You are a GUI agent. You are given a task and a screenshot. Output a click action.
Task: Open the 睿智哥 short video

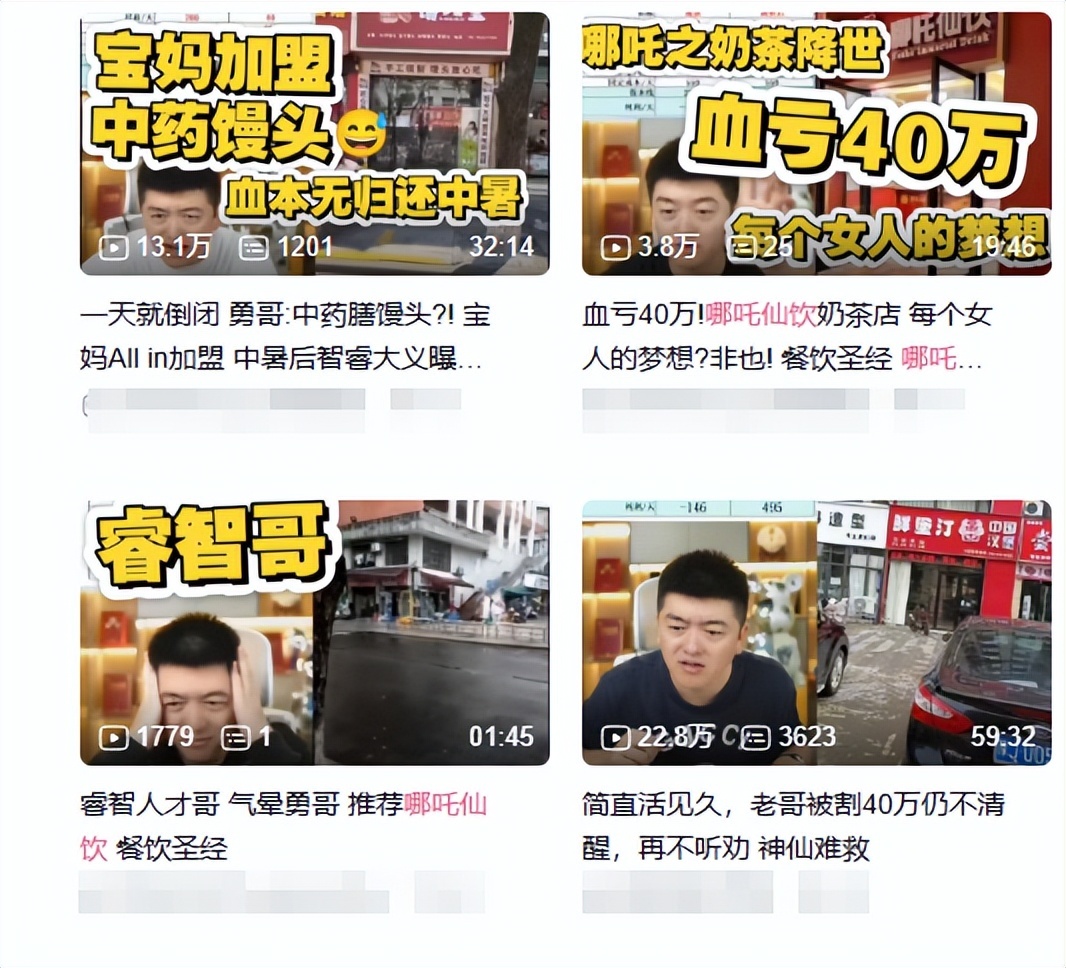click(x=314, y=632)
